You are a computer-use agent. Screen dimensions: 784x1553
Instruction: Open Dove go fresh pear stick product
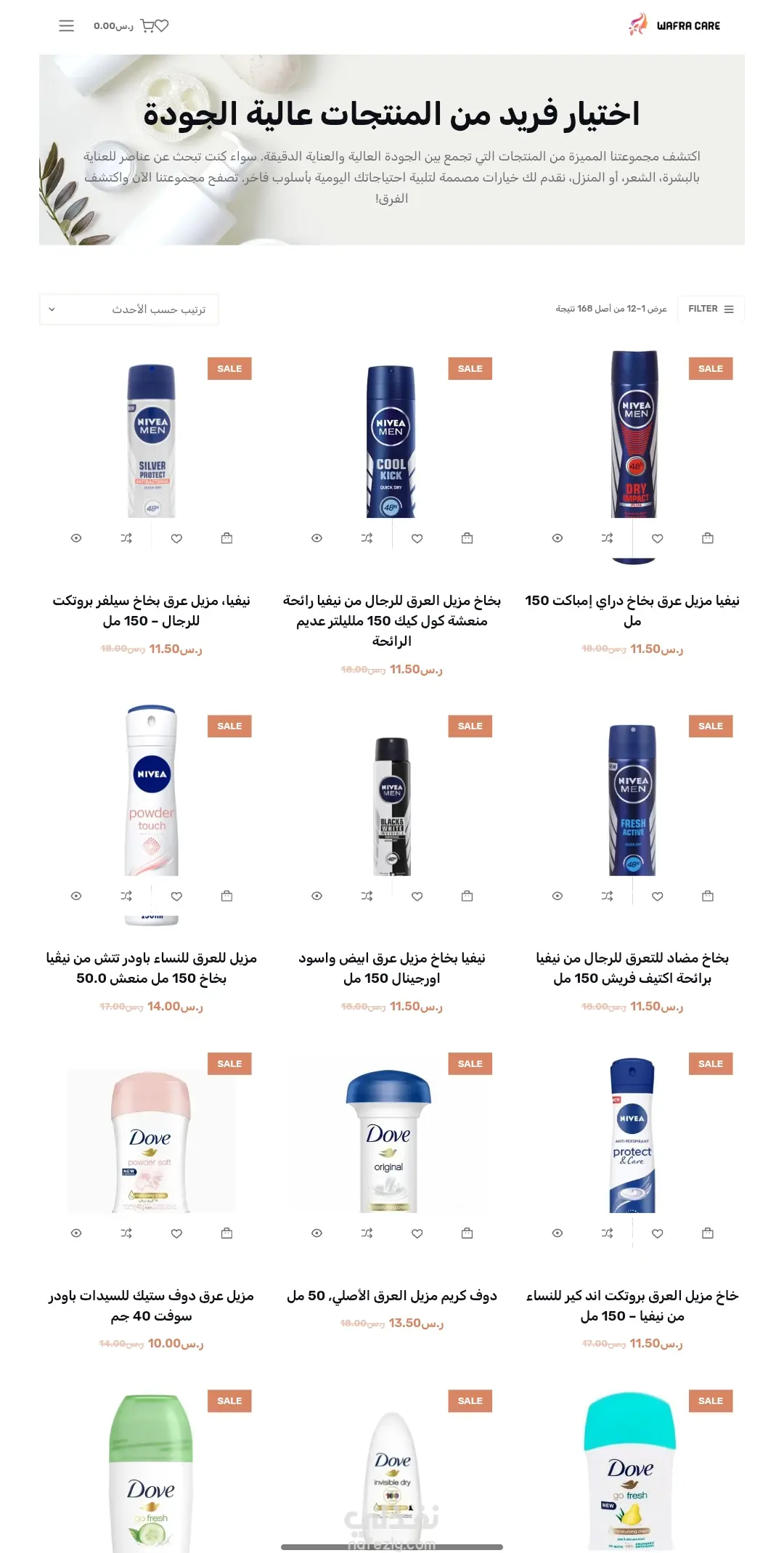[x=632, y=1475]
